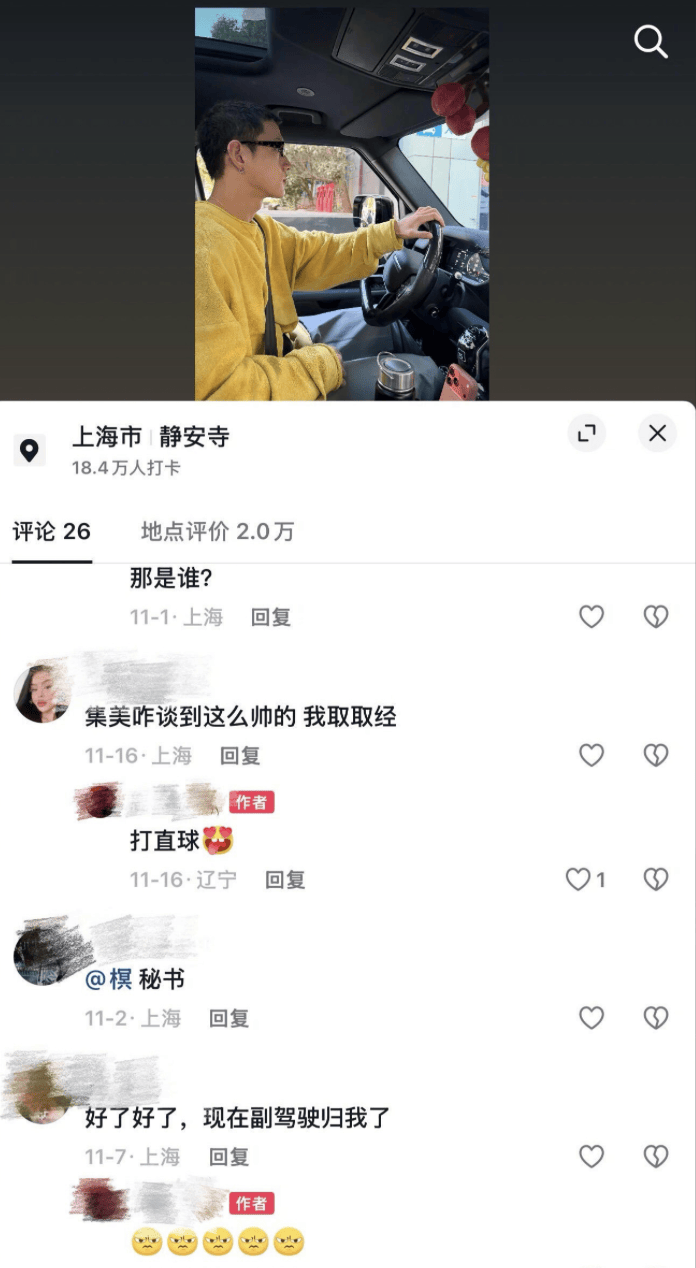Viewport: 696px width, 1268px height.
Task: Expand the comments panel to full screen
Action: point(586,433)
